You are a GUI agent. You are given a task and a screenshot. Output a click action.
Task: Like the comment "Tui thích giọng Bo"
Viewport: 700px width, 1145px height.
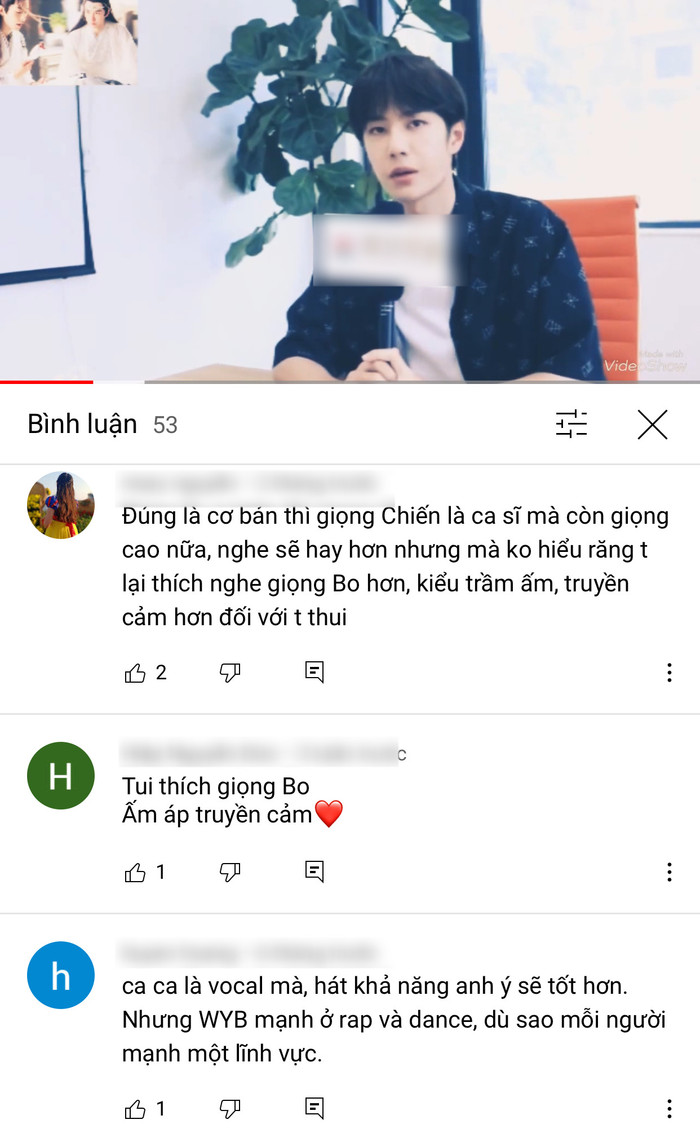point(135,873)
